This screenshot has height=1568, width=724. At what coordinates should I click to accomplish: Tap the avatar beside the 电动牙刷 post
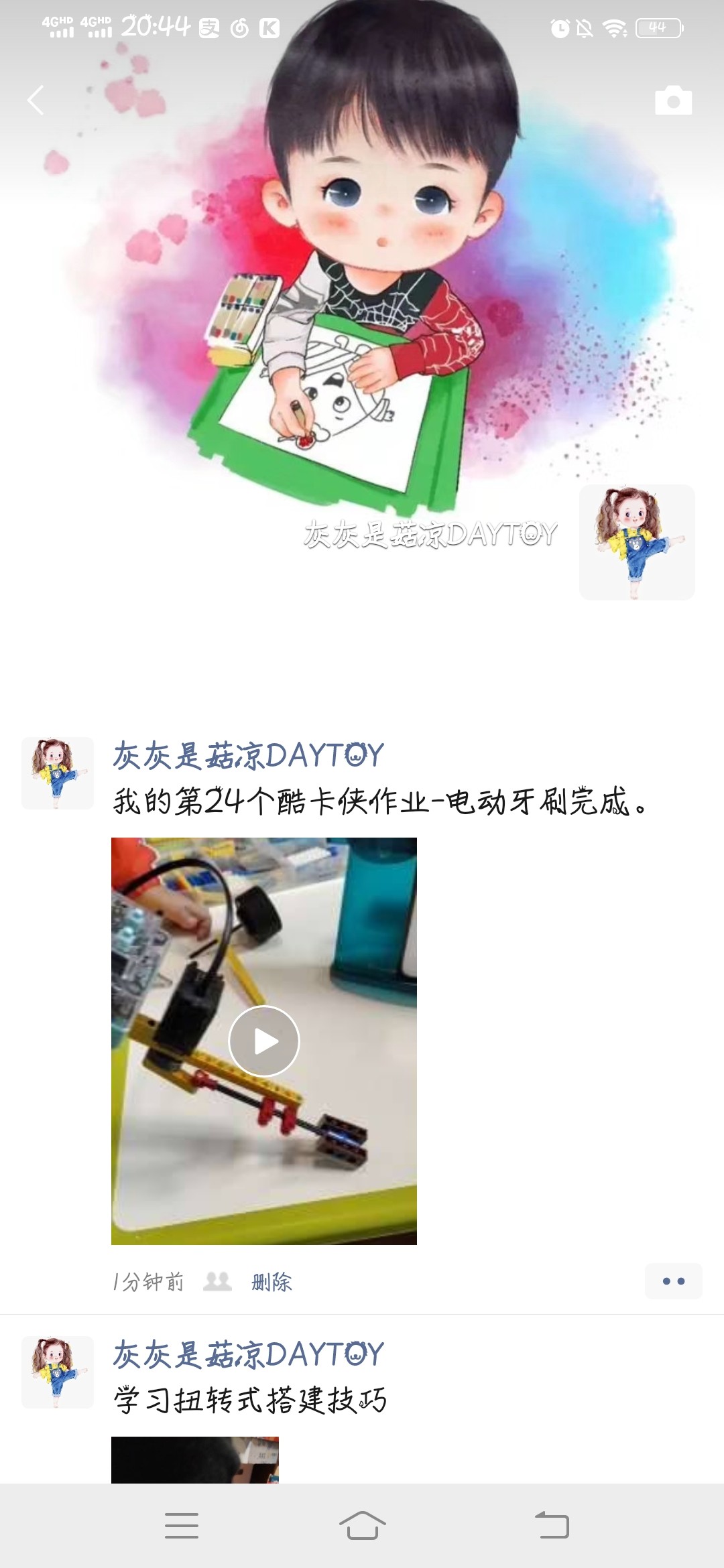coord(58,773)
